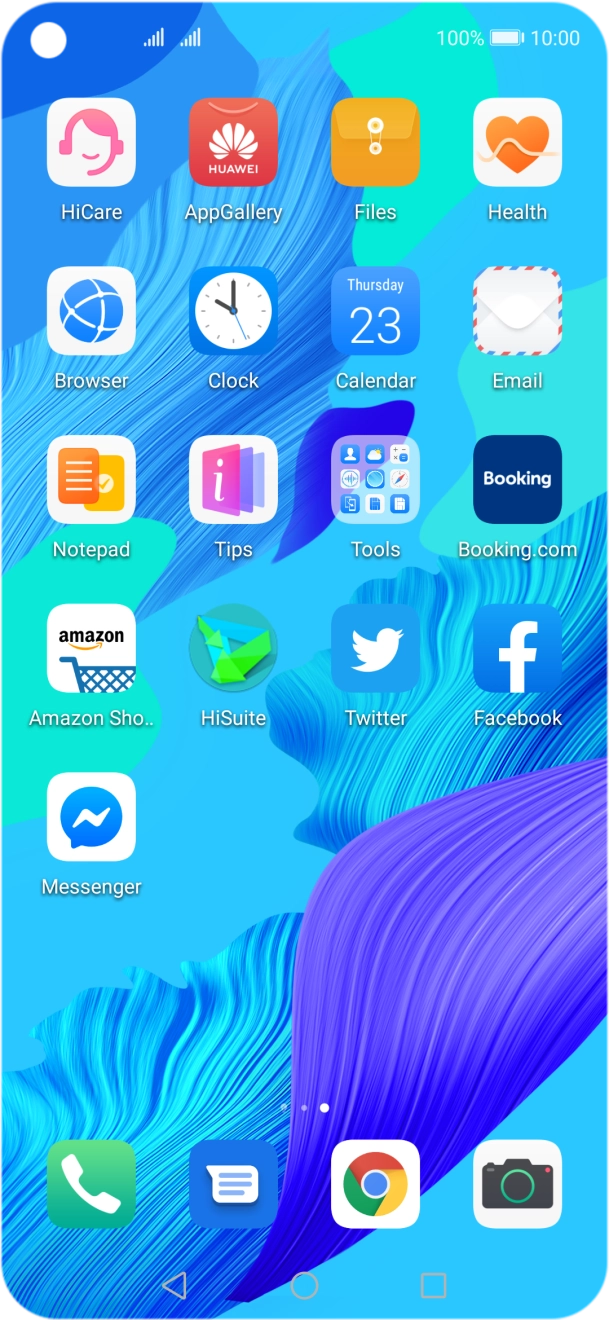Open the Camera from the dock
This screenshot has width=609, height=1320.
click(517, 1184)
